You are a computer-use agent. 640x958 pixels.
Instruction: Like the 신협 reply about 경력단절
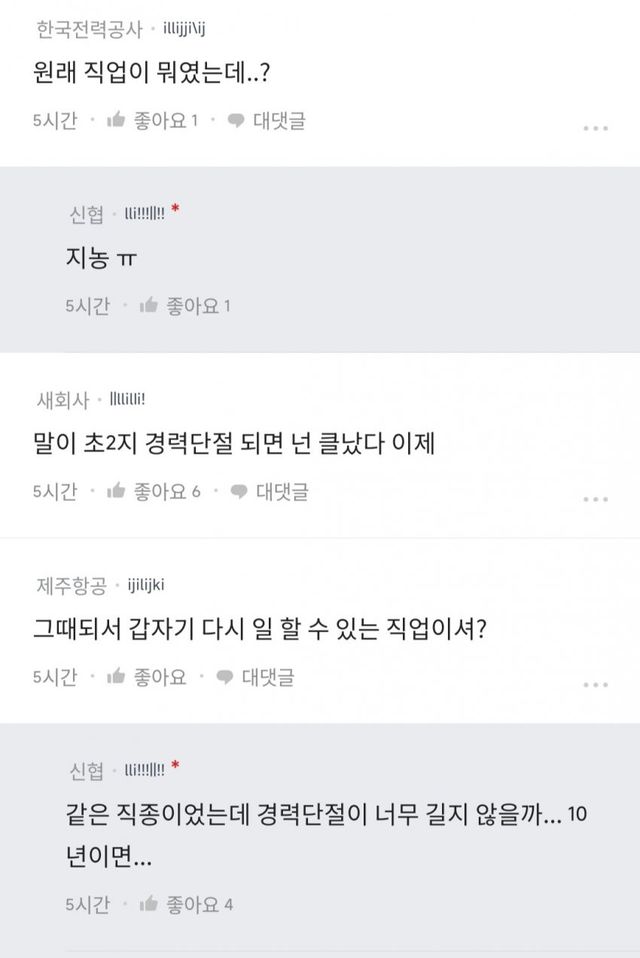click(186, 904)
